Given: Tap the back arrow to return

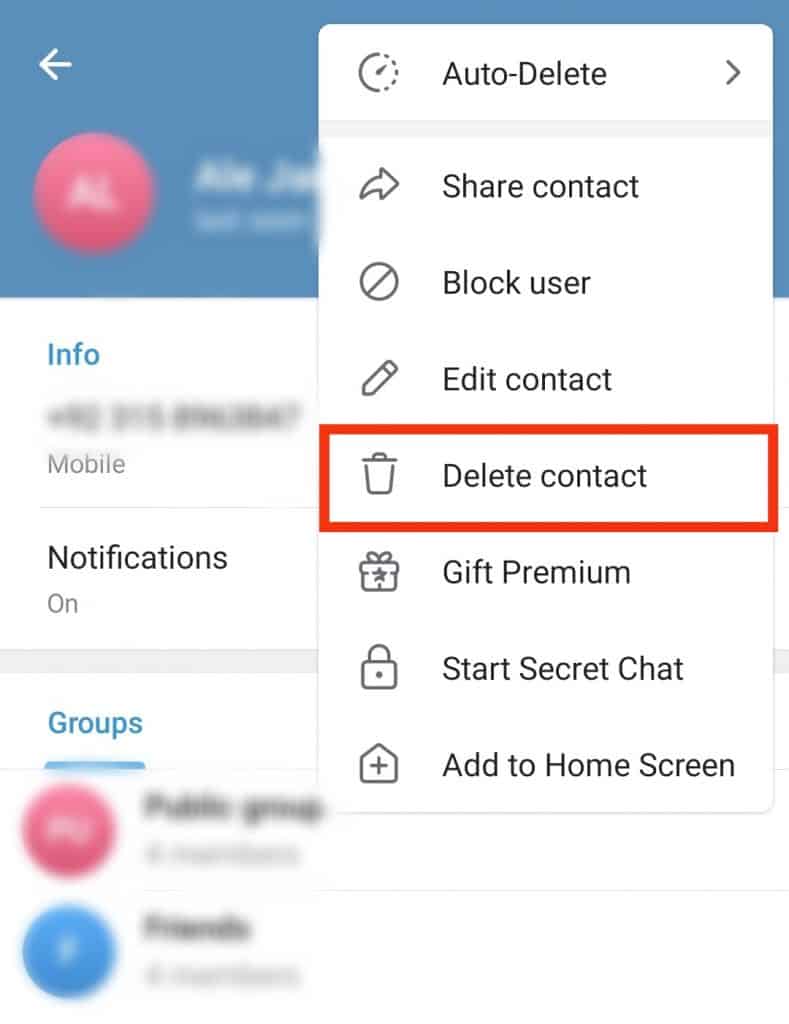Looking at the screenshot, I should coord(55,63).
